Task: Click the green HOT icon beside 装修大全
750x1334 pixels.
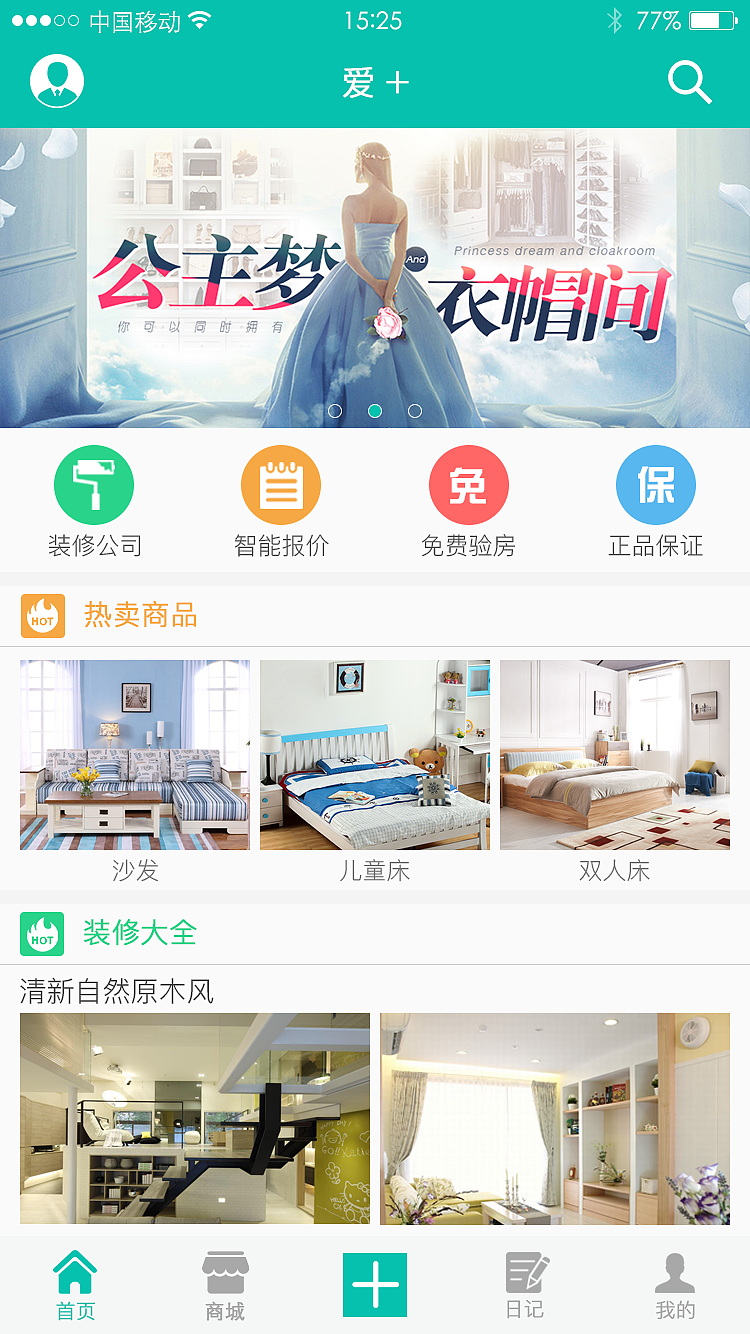Action: click(x=42, y=933)
